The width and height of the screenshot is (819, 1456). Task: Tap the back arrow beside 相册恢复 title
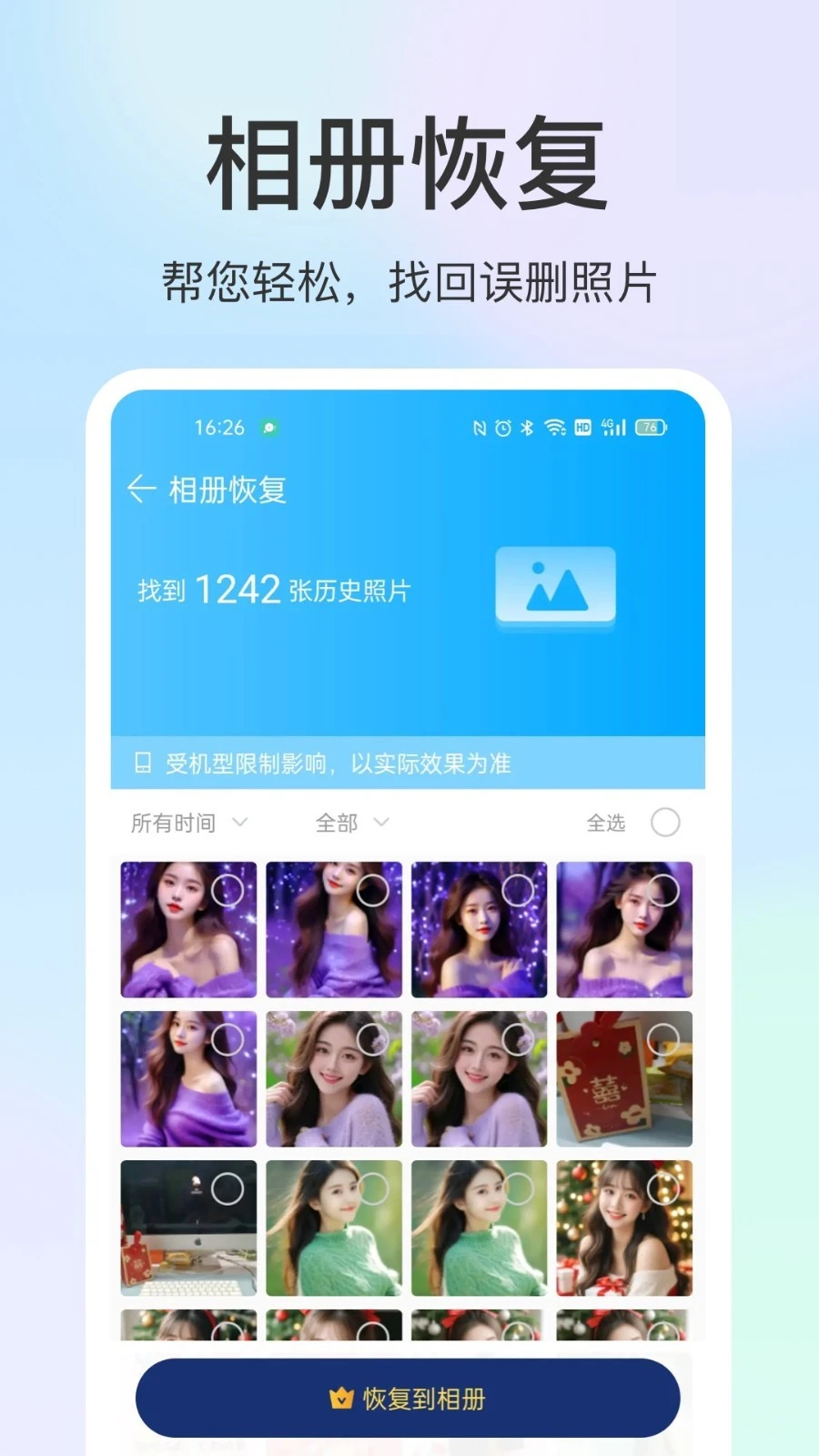[141, 490]
